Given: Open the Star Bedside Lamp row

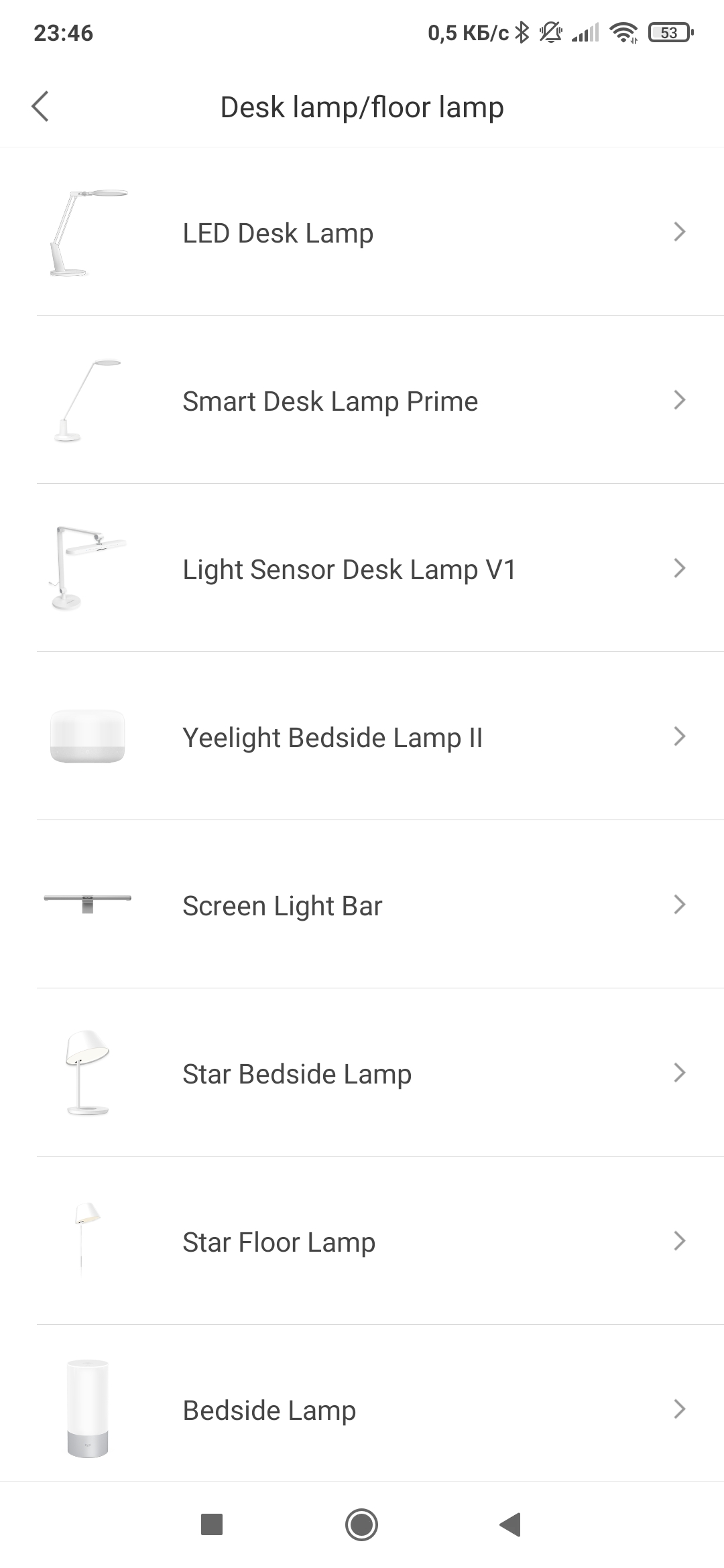Looking at the screenshot, I should 362,1073.
